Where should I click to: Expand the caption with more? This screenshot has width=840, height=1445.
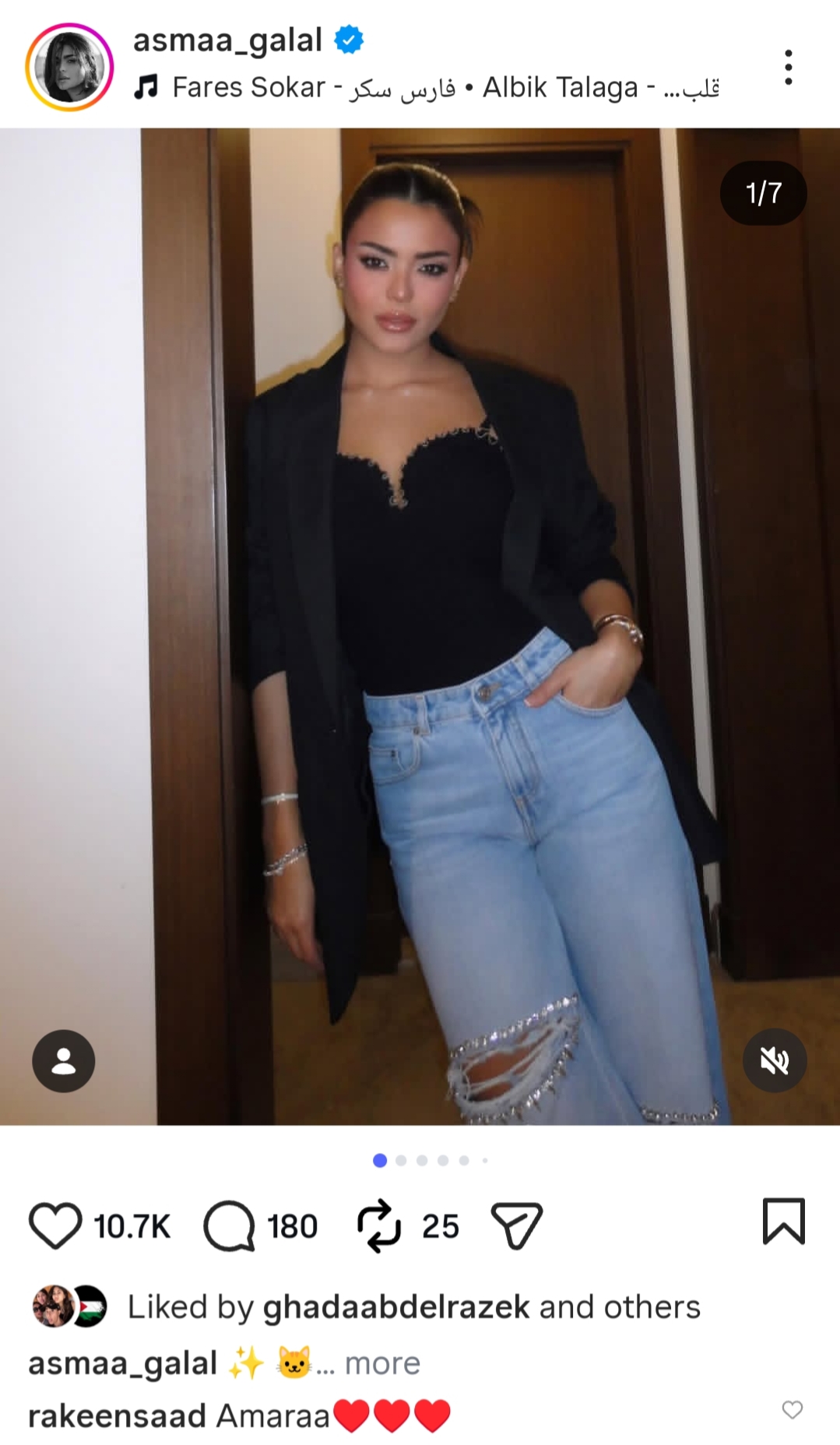pyautogui.click(x=382, y=1363)
